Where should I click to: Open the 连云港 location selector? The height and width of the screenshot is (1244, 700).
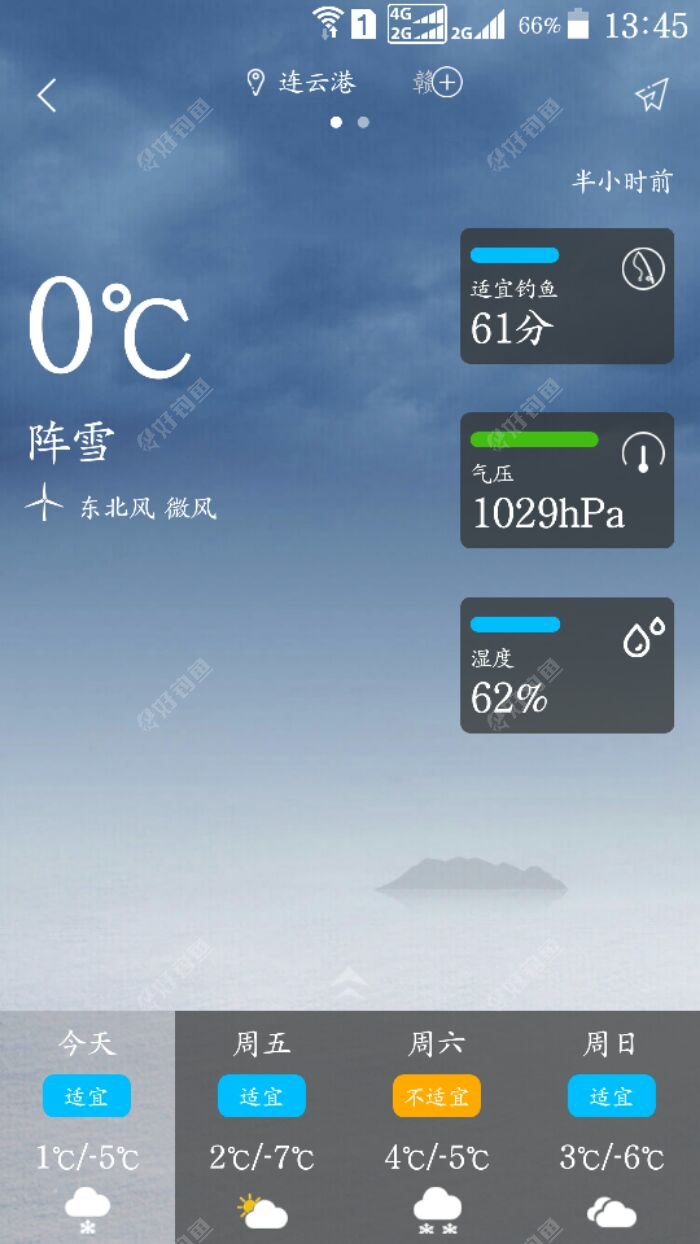pos(302,82)
